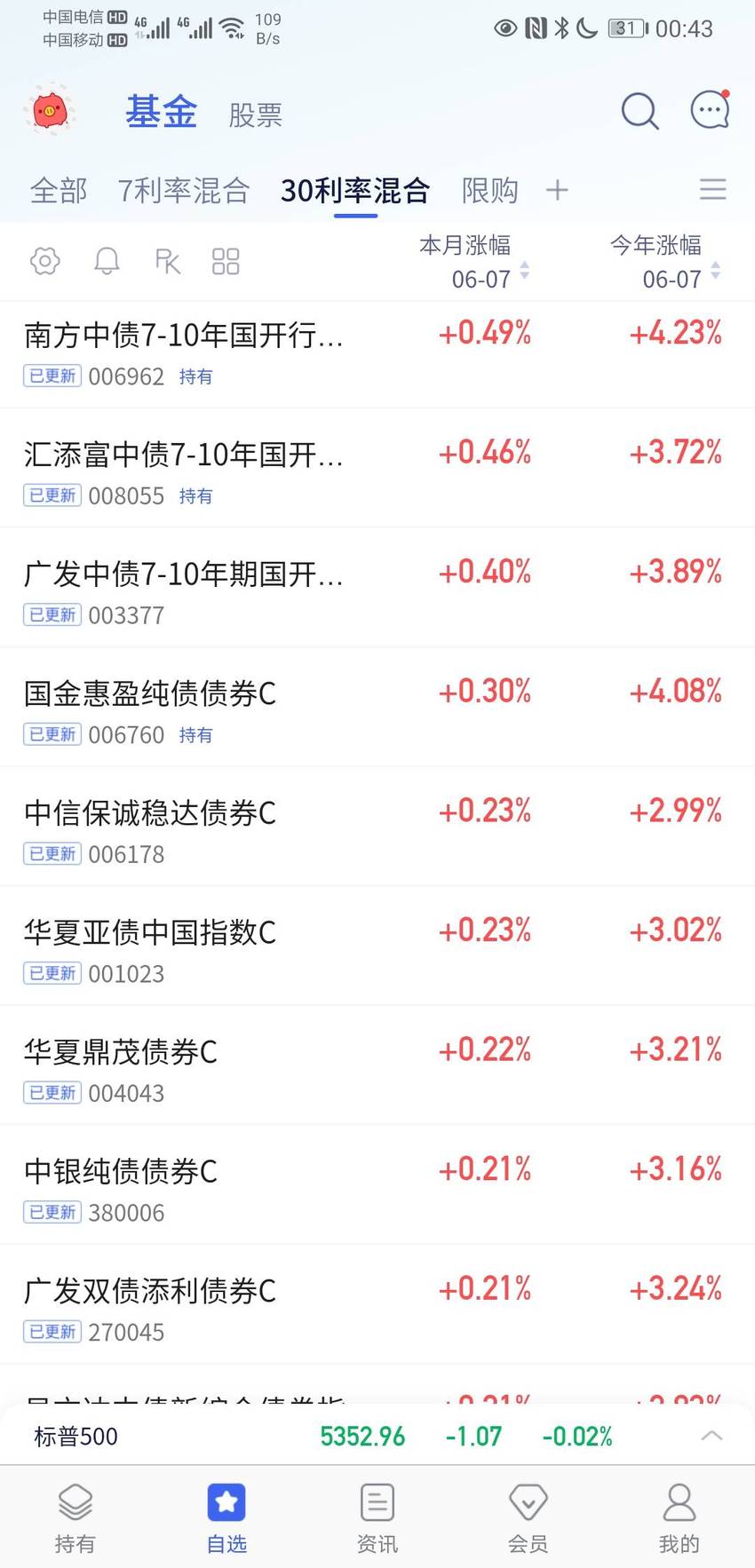This screenshot has height=1568, width=755.
Task: Sort by 本月涨幅 column
Action: 474,262
